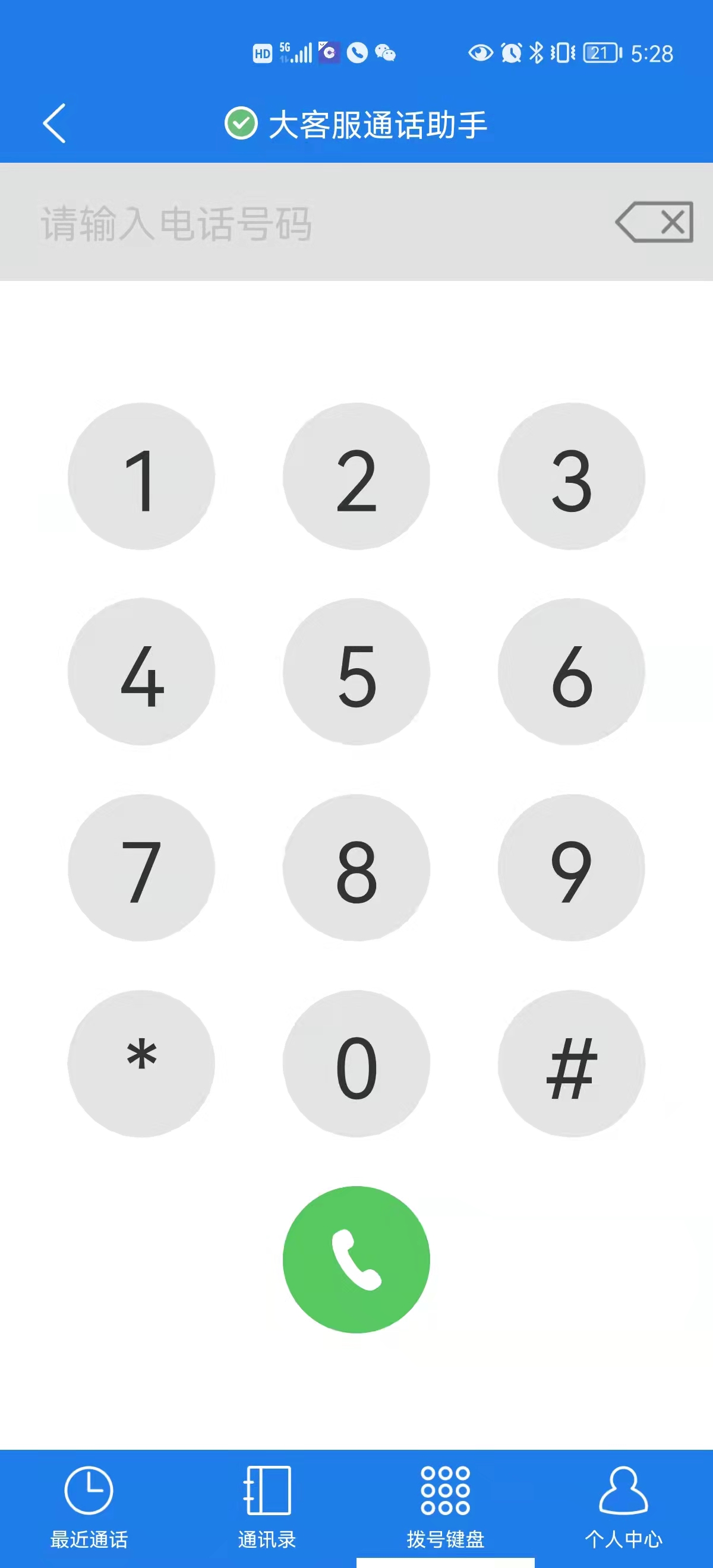
Task: Enter digit 2 on the dial pad
Action: click(356, 476)
